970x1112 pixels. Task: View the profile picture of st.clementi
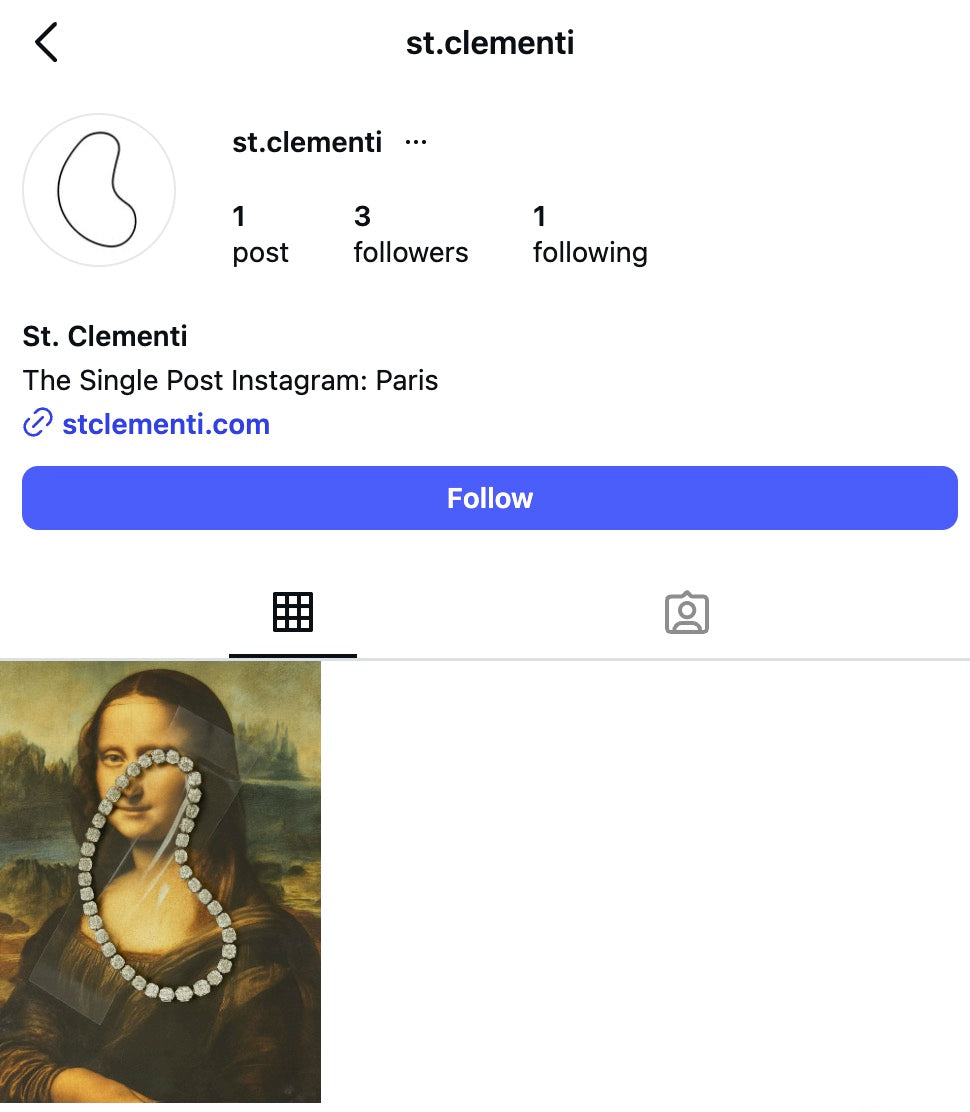[99, 190]
